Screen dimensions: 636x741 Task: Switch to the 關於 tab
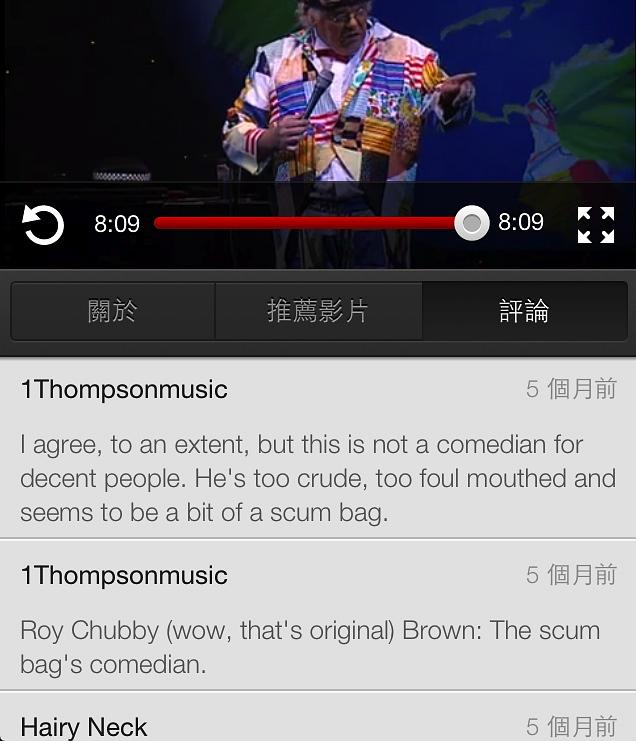tap(113, 311)
